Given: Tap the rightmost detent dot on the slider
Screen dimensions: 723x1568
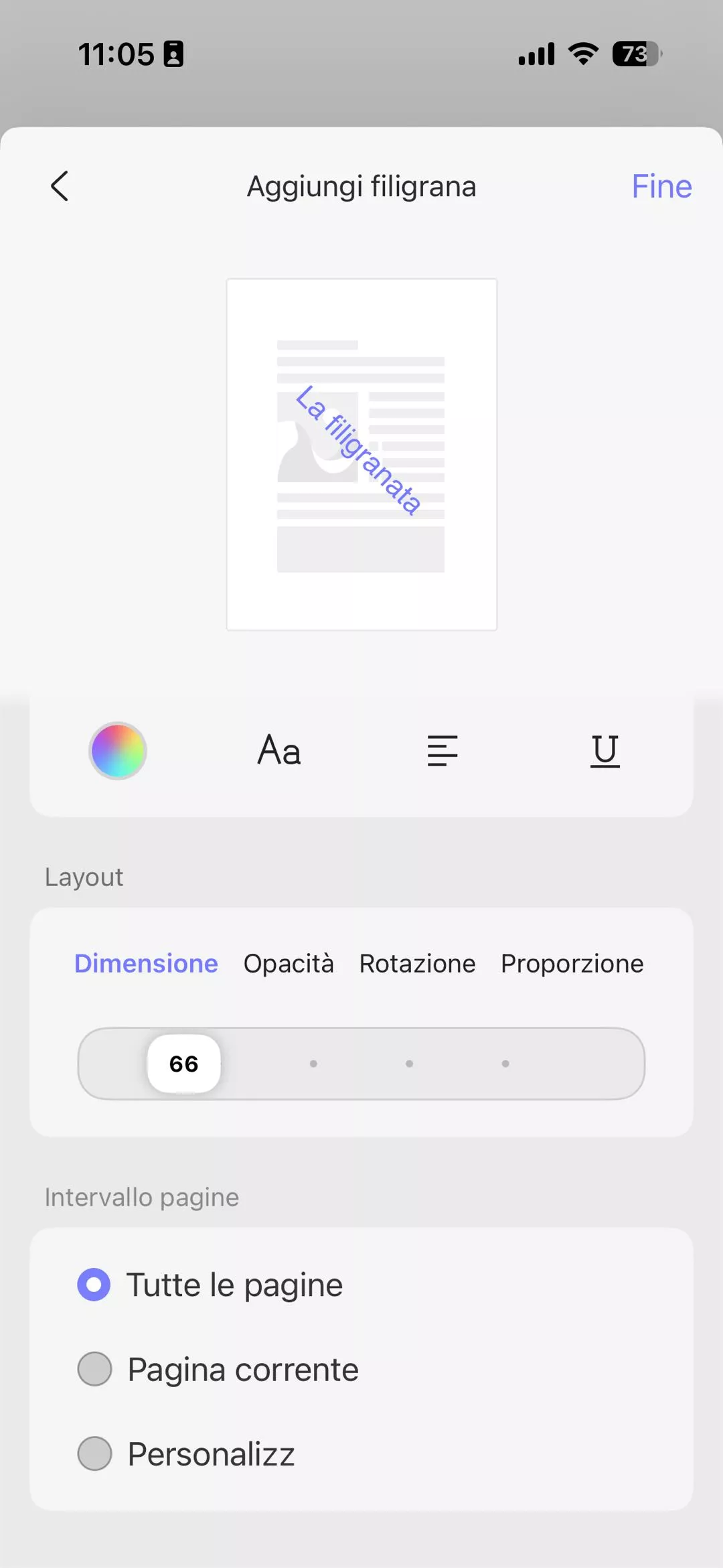Looking at the screenshot, I should pos(505,1064).
